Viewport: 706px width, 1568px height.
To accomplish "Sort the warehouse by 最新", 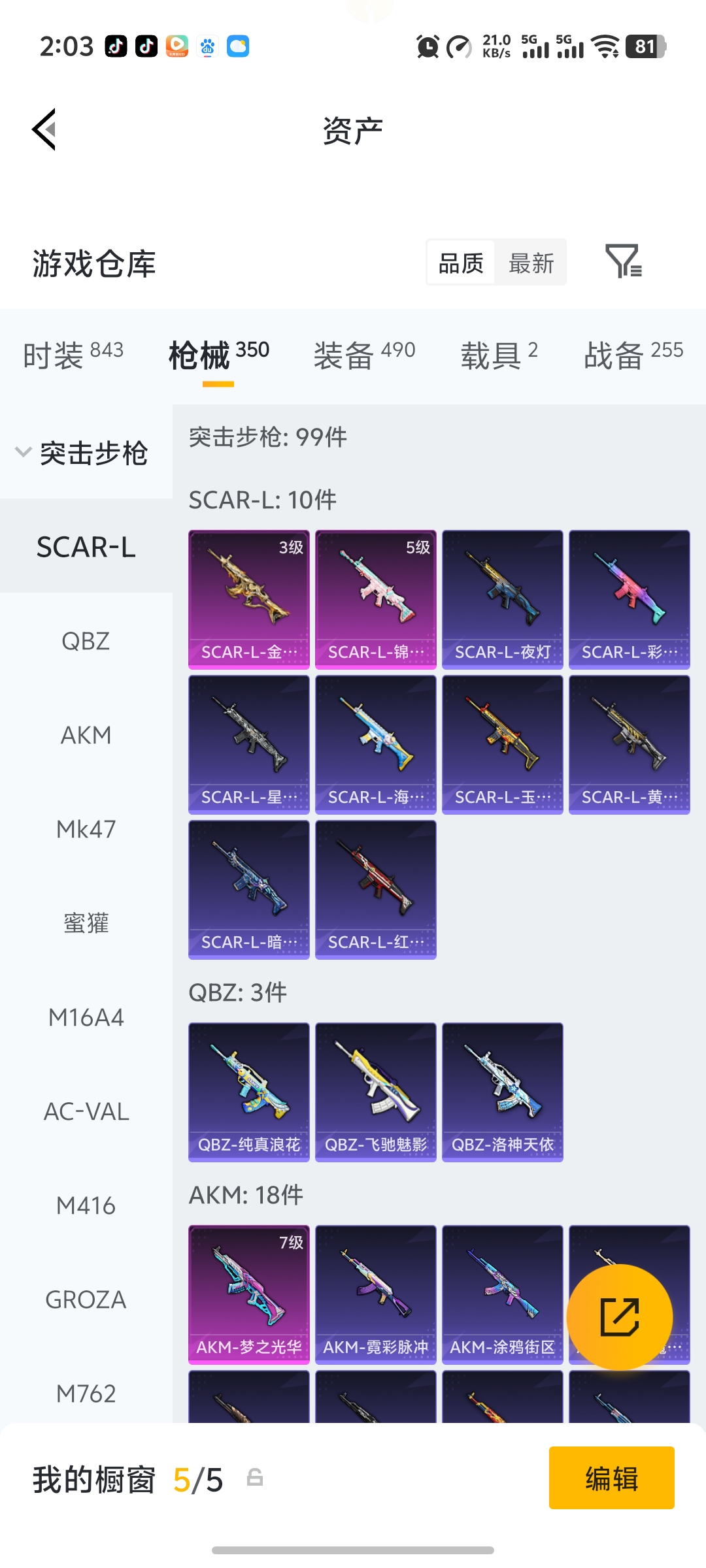I will [x=531, y=263].
